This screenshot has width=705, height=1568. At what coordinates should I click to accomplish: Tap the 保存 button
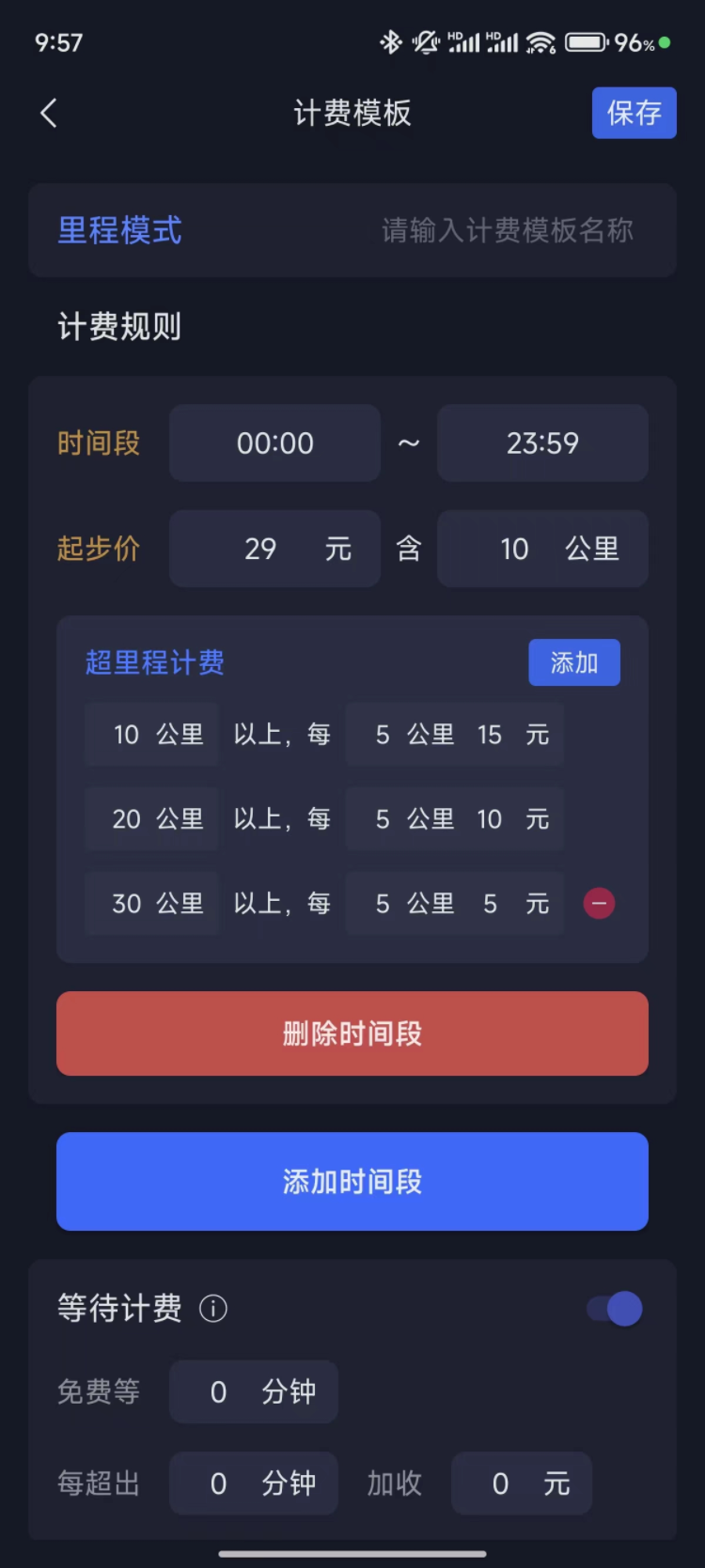point(634,113)
